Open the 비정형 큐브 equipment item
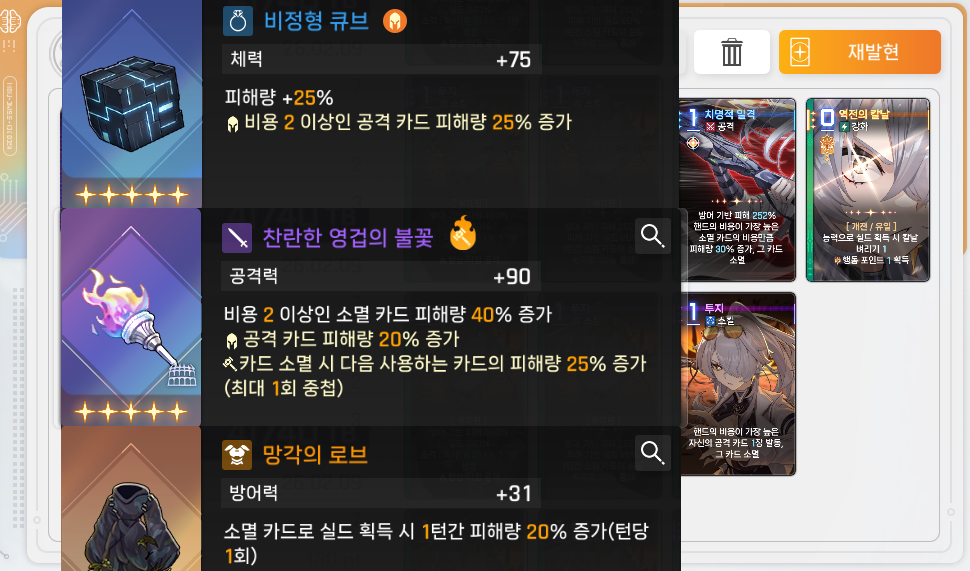This screenshot has height=571, width=970. click(132, 100)
